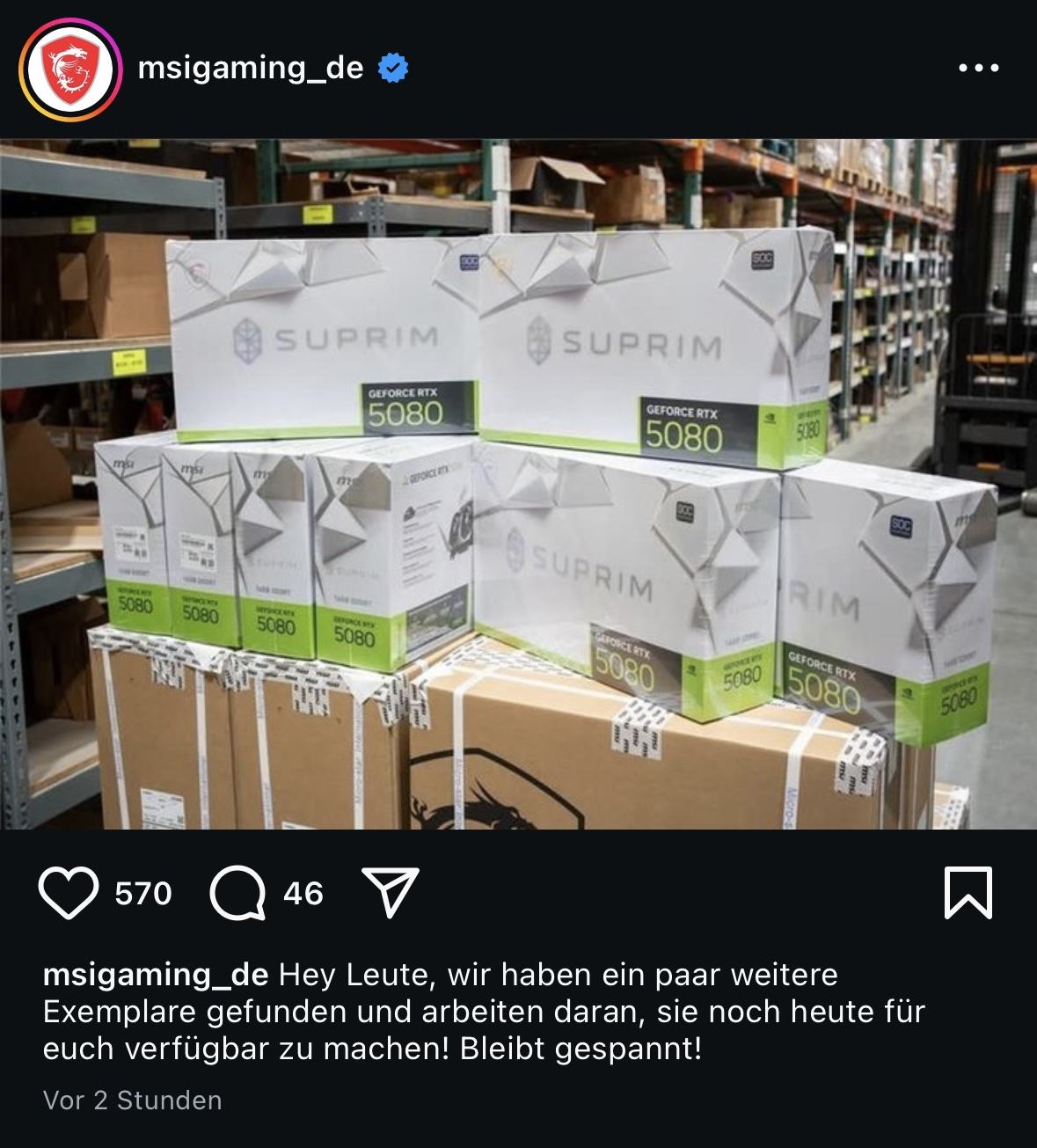The height and width of the screenshot is (1148, 1037).
Task: Open msigaming_de from the caption username
Action: tap(156, 975)
